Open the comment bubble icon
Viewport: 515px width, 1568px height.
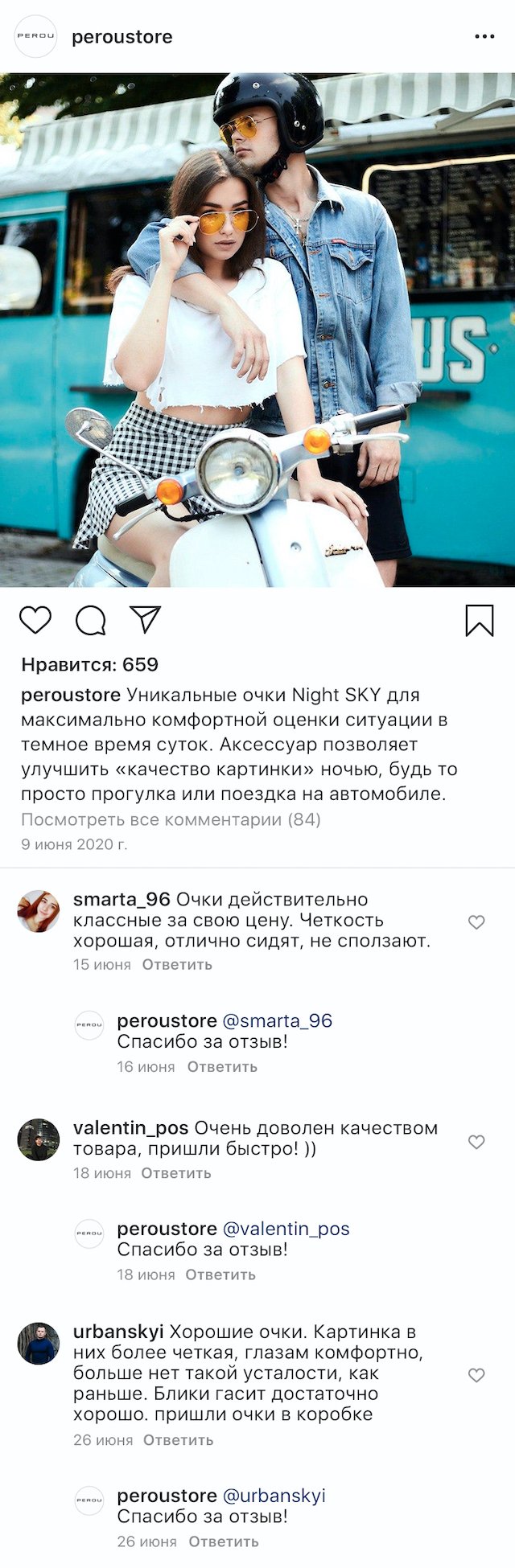pyautogui.click(x=90, y=620)
